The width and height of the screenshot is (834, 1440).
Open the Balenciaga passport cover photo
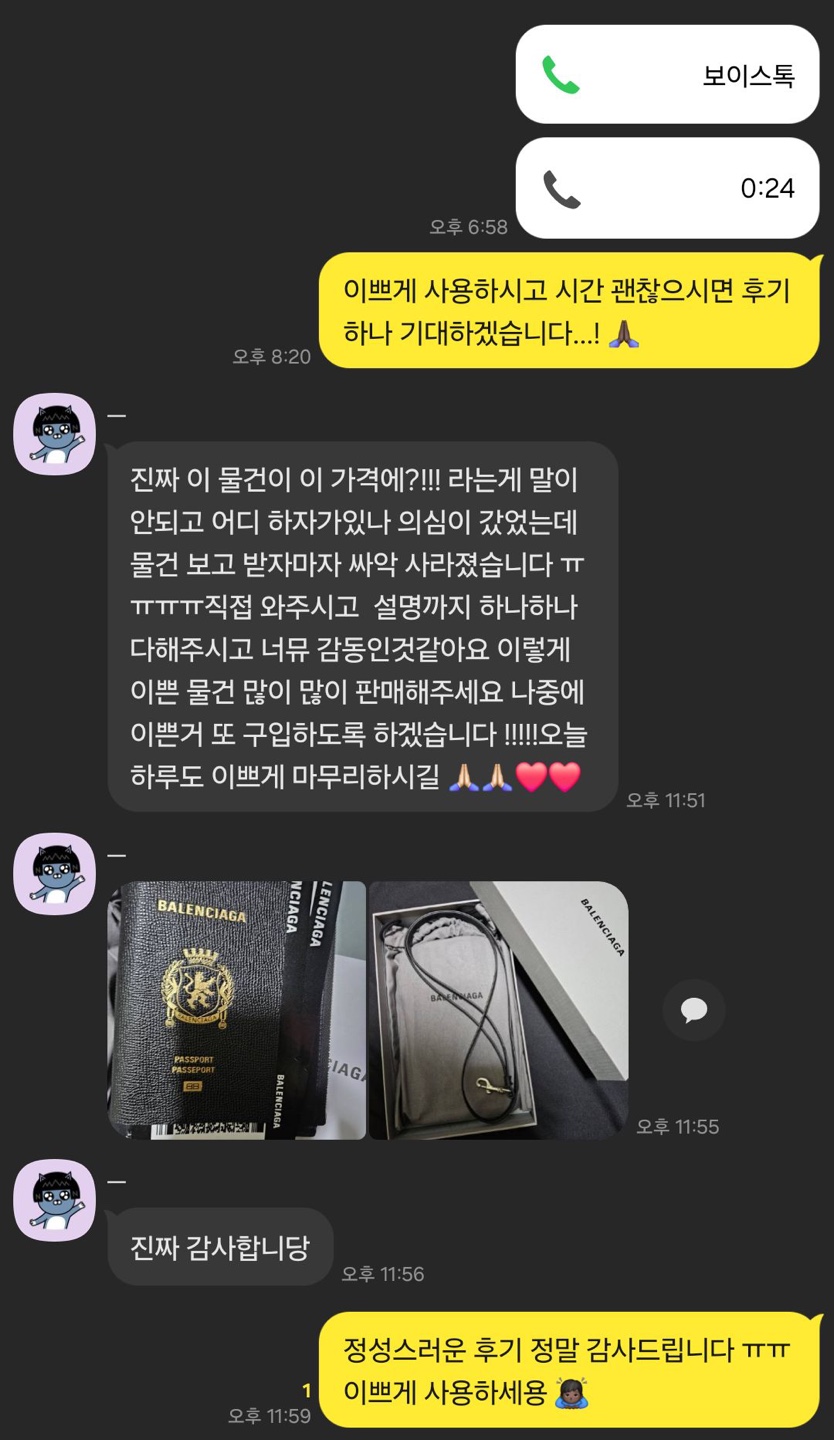click(237, 1010)
